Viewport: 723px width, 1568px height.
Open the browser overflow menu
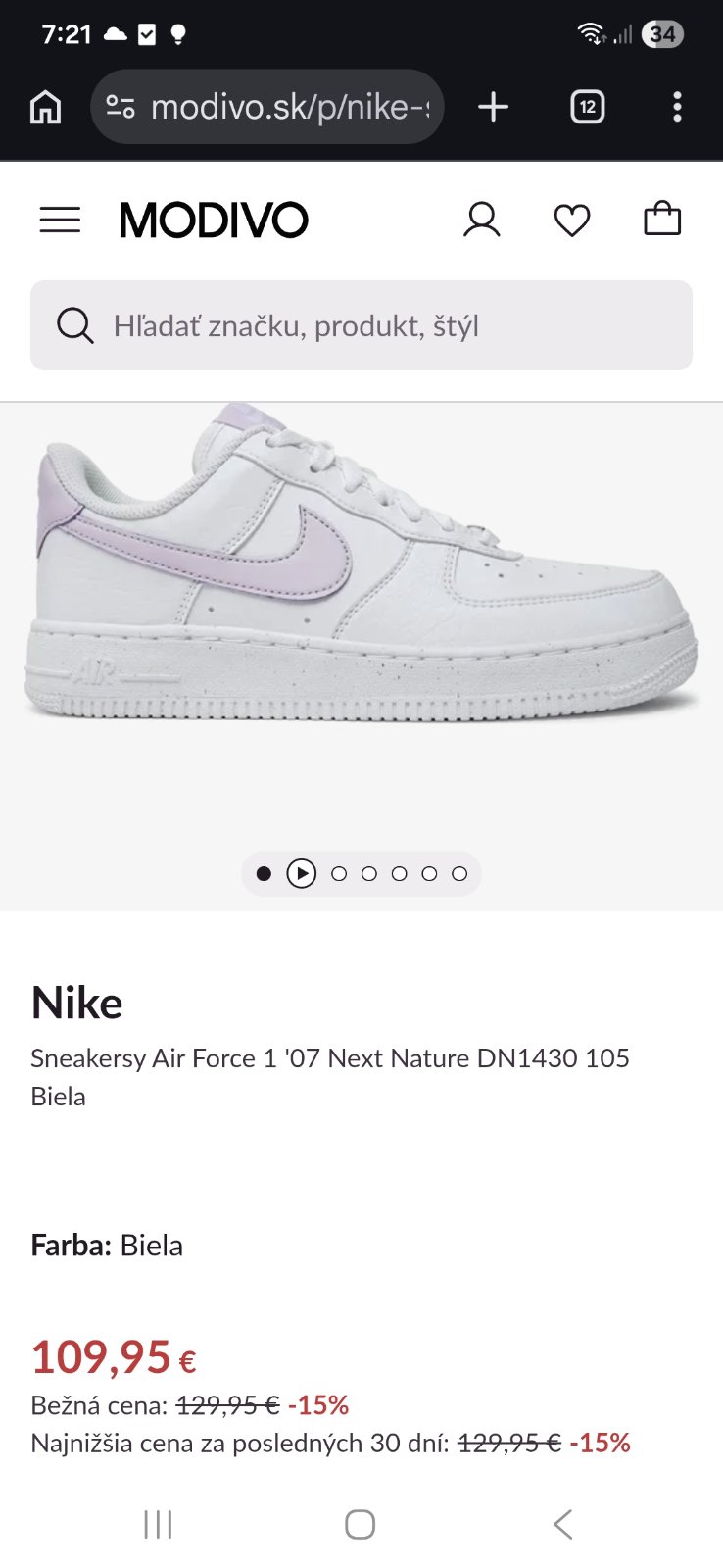[677, 107]
